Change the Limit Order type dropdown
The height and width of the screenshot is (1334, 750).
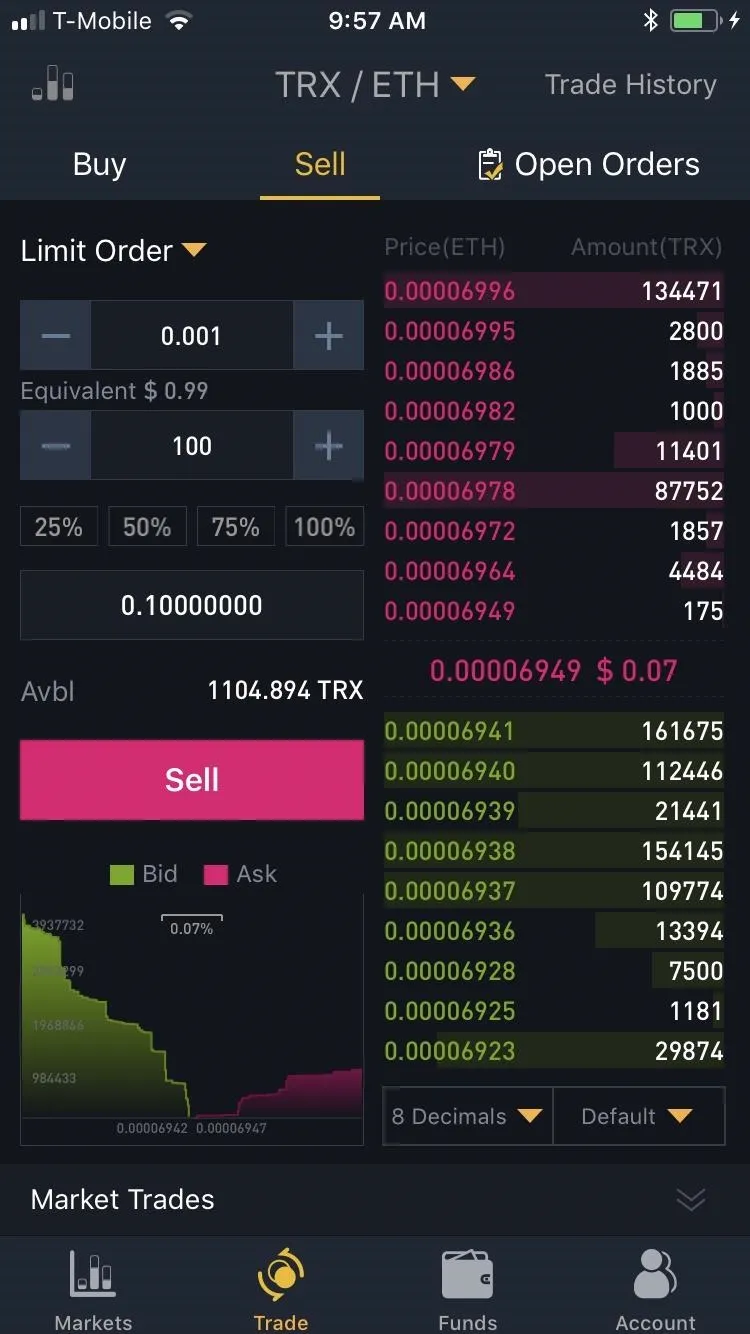pos(113,250)
